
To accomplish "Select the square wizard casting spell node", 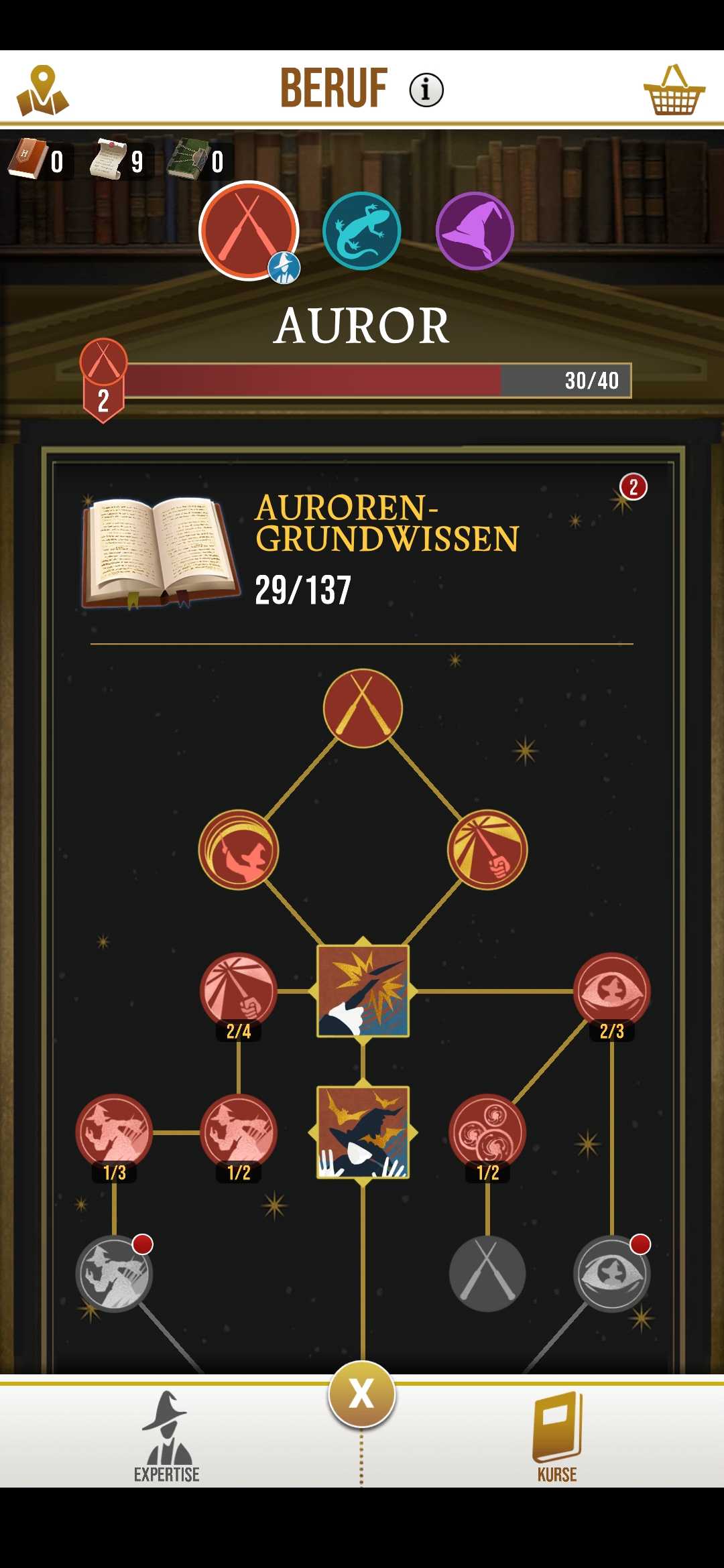I will (363, 991).
